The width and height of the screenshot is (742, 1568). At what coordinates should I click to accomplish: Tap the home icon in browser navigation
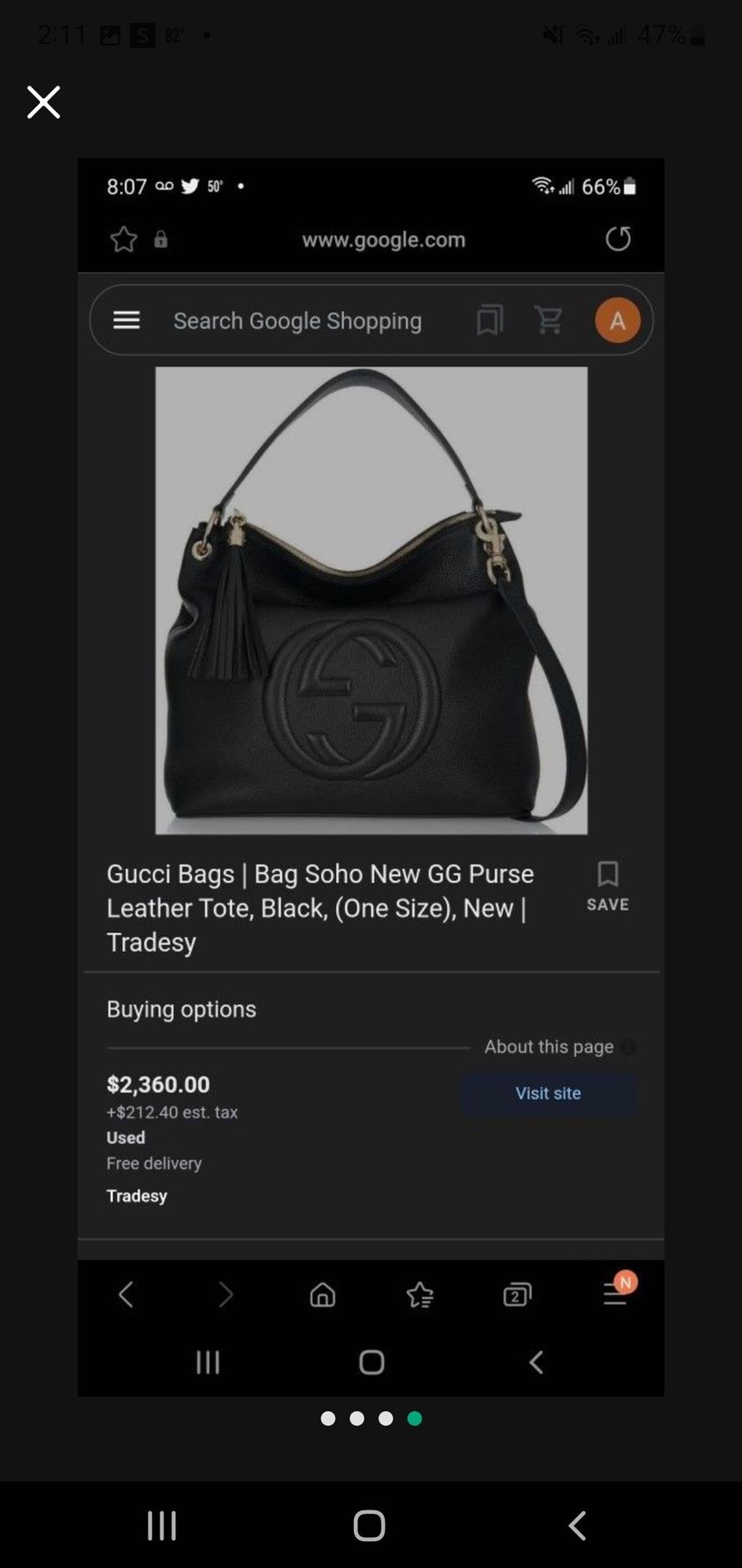pyautogui.click(x=322, y=1294)
